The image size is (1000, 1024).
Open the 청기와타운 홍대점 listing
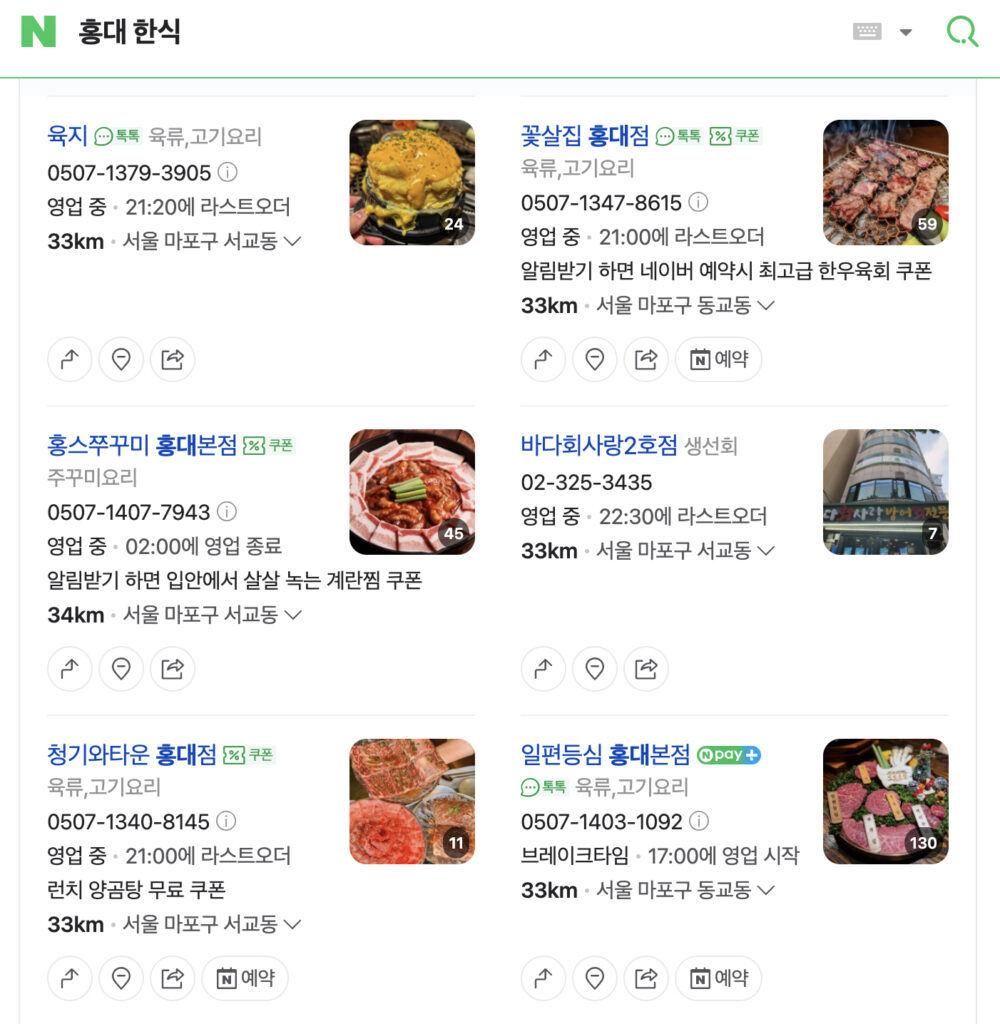click(x=132, y=754)
